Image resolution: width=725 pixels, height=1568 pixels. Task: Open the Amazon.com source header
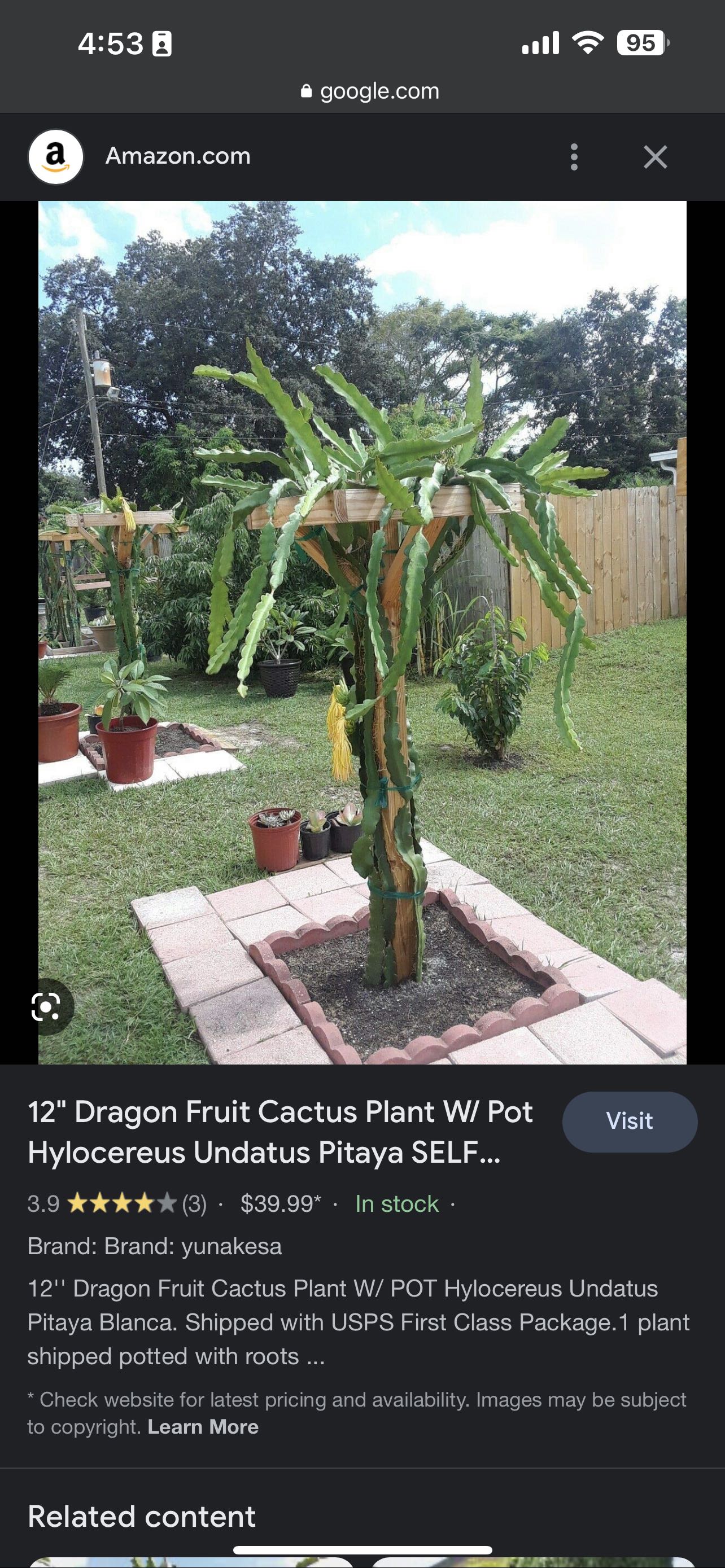[177, 156]
